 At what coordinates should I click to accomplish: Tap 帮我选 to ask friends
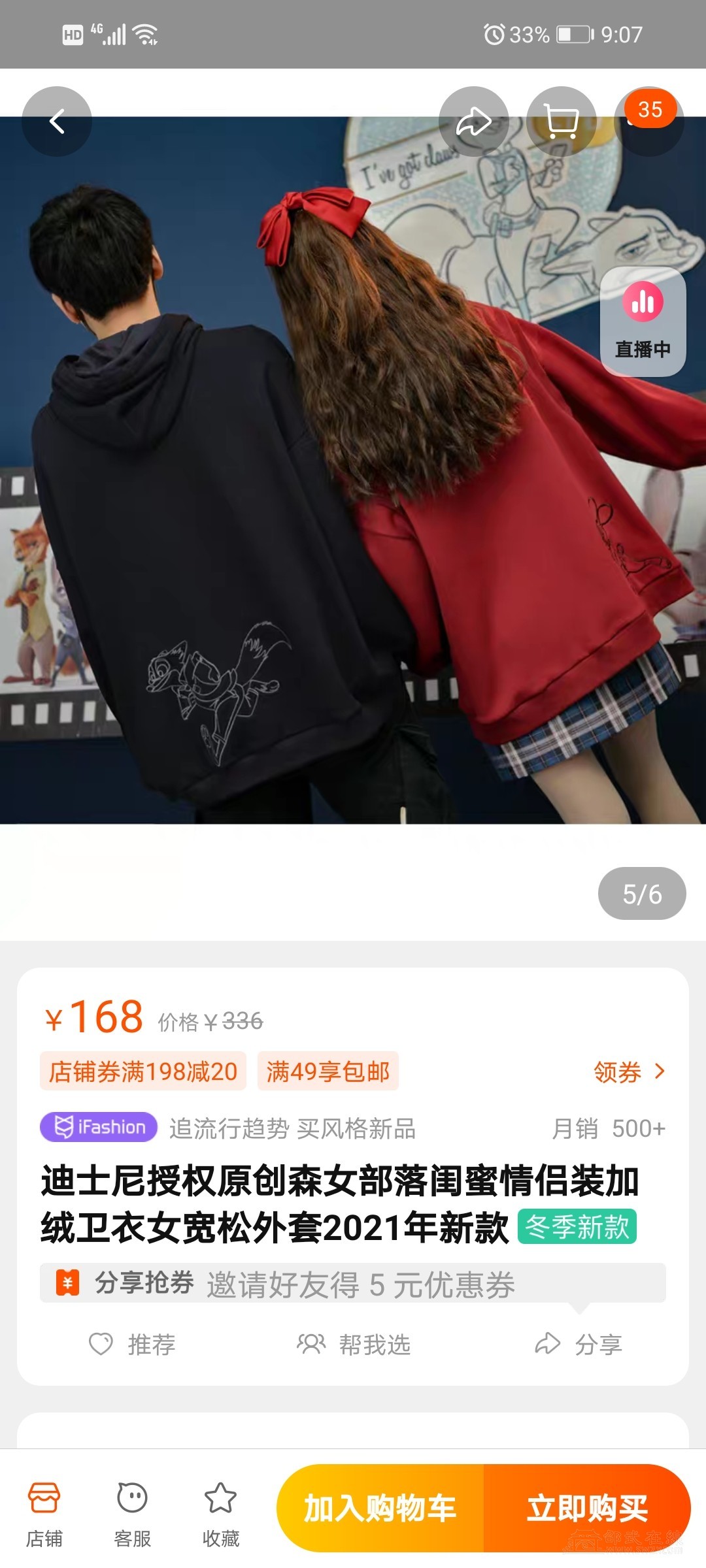coord(354,1345)
